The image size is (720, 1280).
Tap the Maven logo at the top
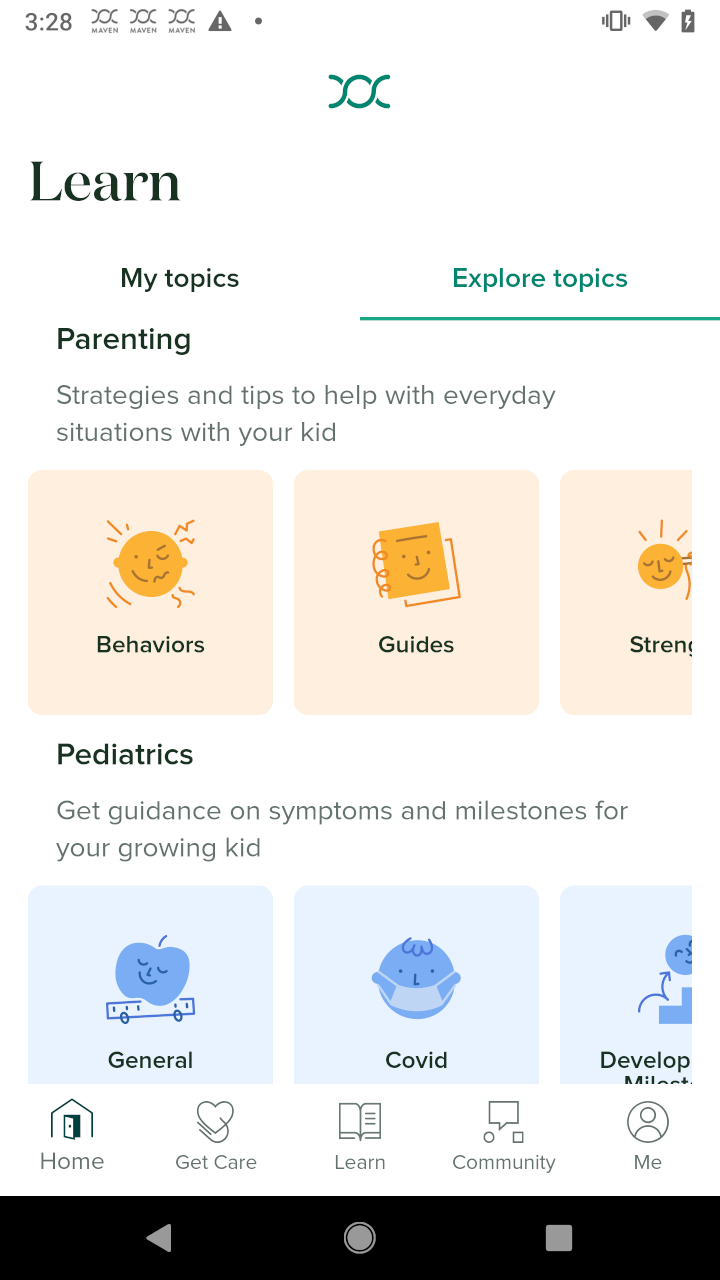click(x=359, y=89)
